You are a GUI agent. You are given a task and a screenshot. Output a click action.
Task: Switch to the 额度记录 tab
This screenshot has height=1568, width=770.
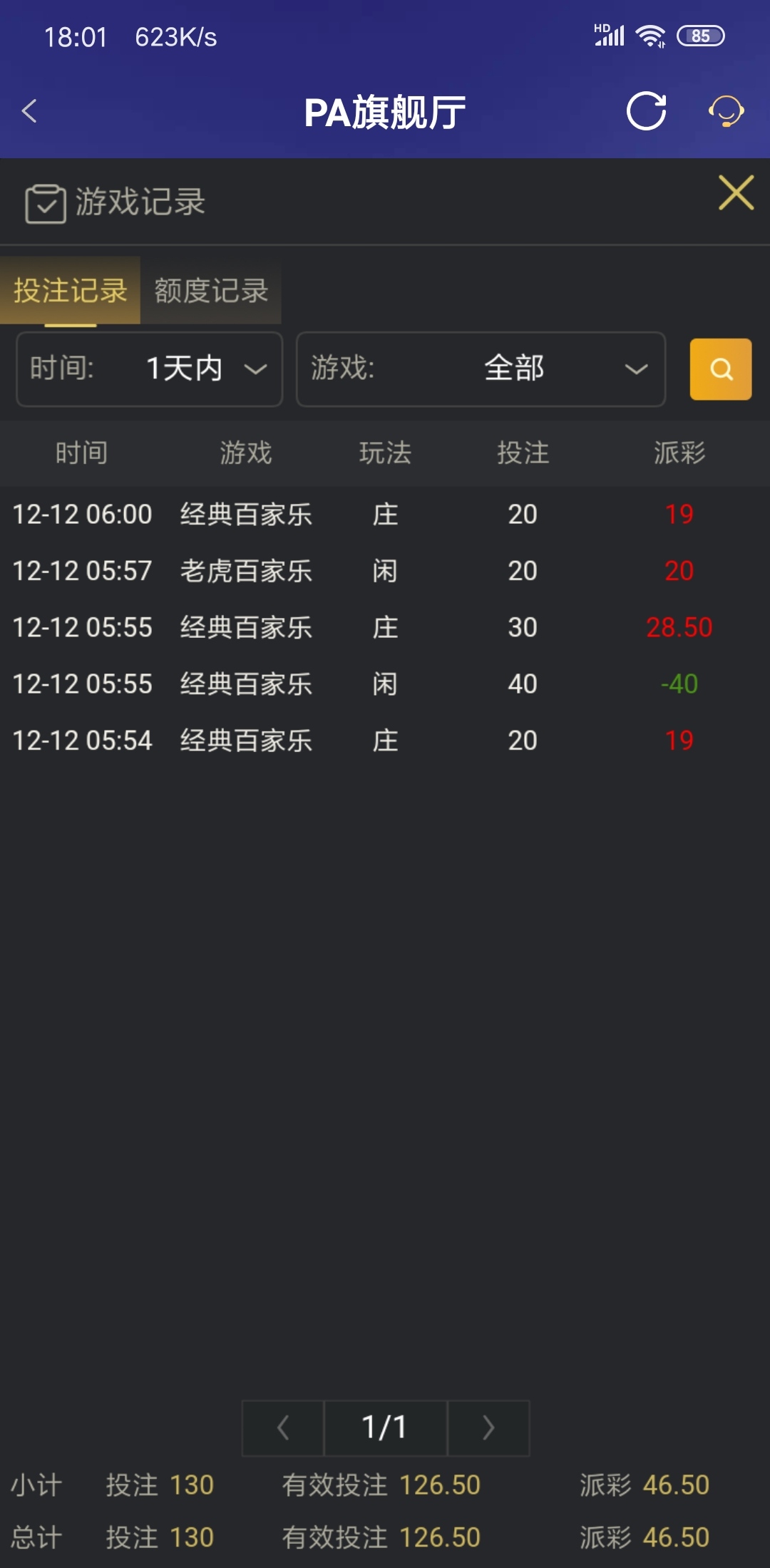211,291
